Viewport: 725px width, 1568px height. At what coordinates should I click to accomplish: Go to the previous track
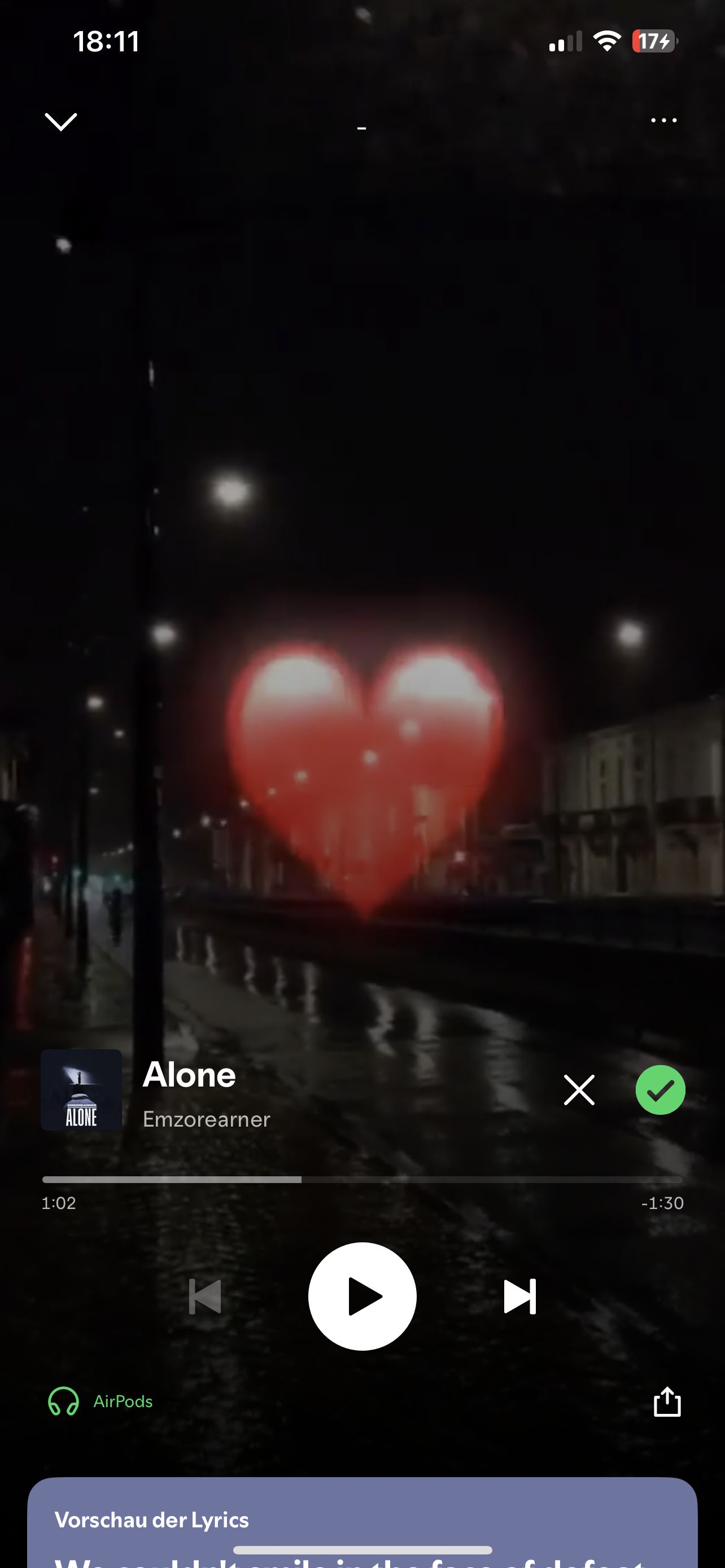(x=205, y=1297)
